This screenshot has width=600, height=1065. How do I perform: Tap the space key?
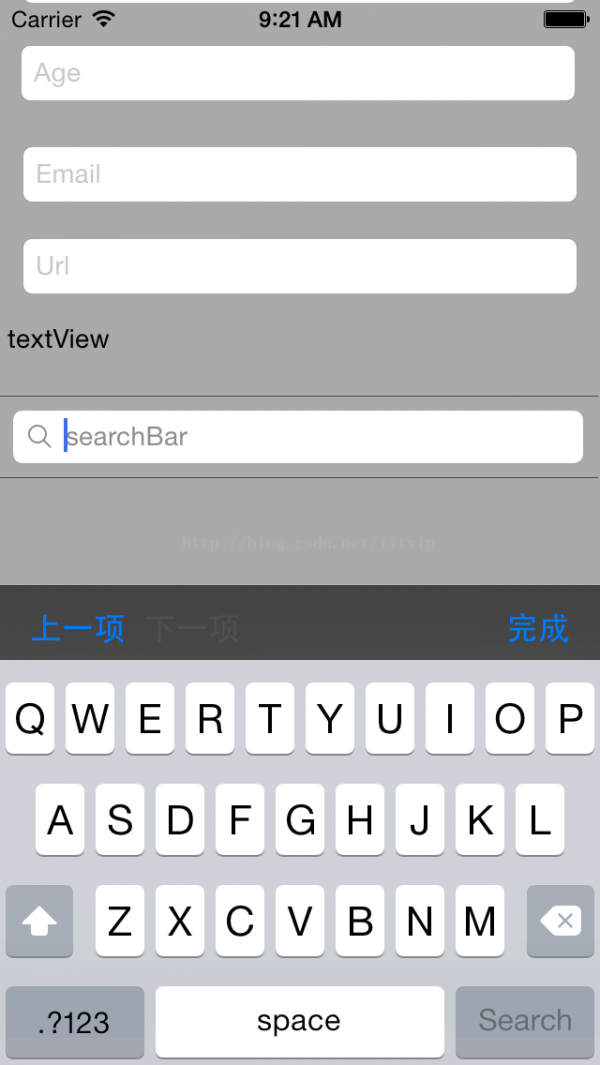point(300,1020)
